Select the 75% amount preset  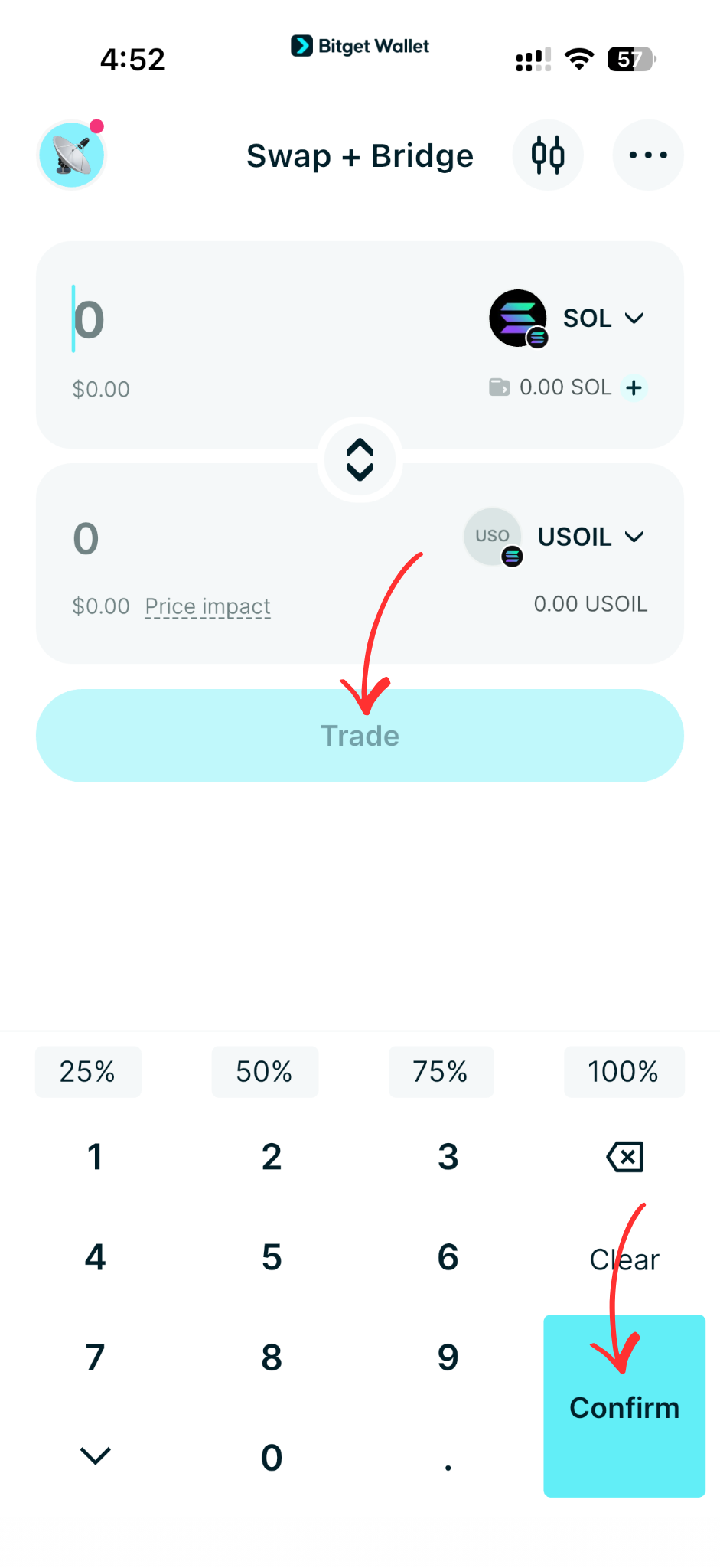441,1071
